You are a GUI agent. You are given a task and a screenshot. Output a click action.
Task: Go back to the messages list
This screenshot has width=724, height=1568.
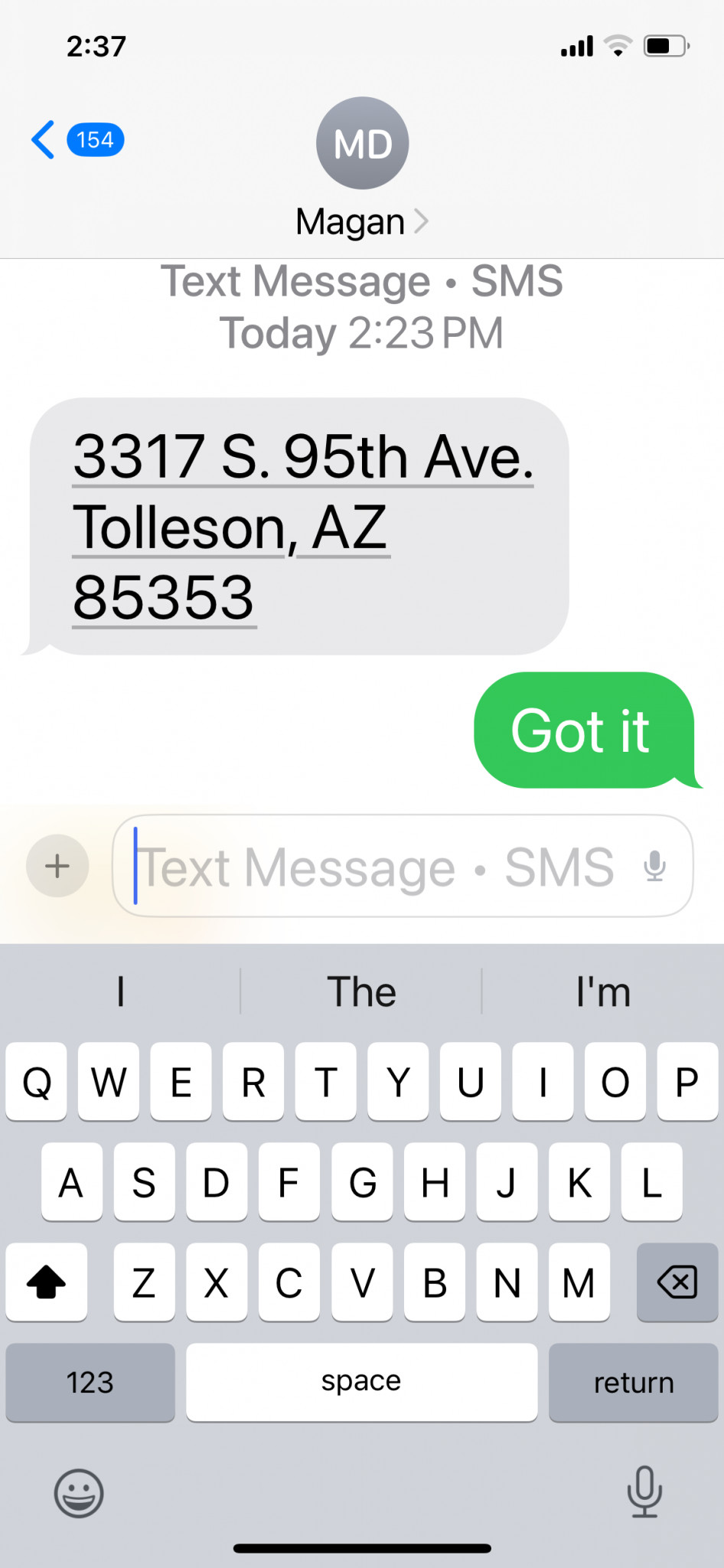[77, 140]
